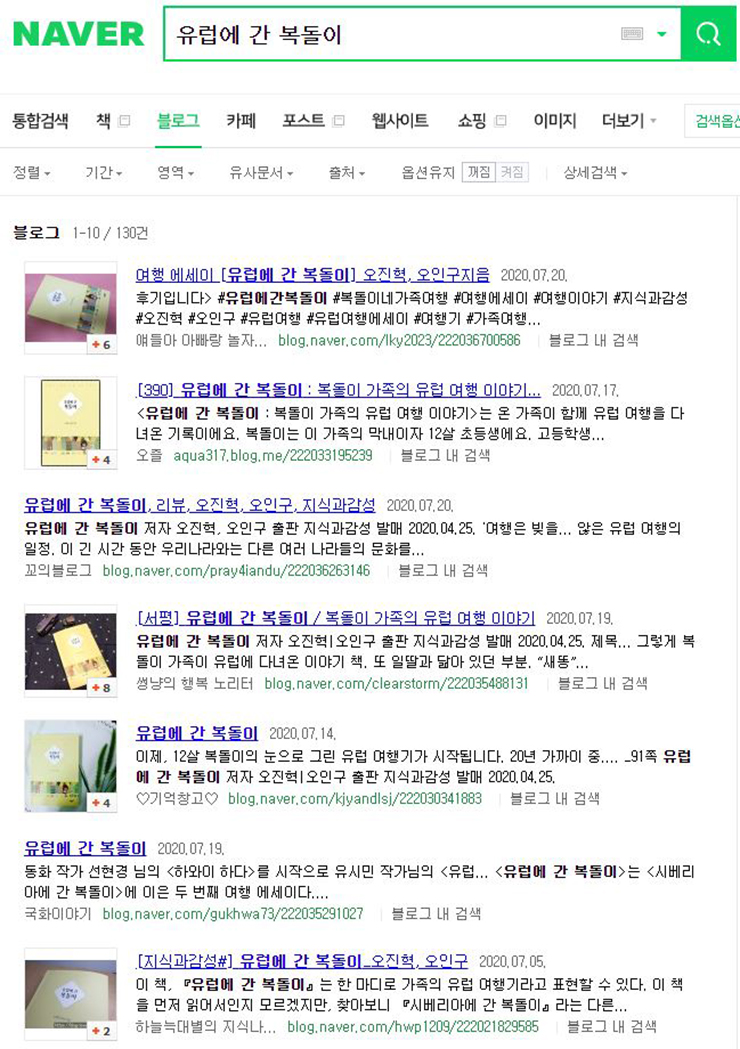Switch to the 카페 tab
The width and height of the screenshot is (740, 1049).
[x=241, y=121]
